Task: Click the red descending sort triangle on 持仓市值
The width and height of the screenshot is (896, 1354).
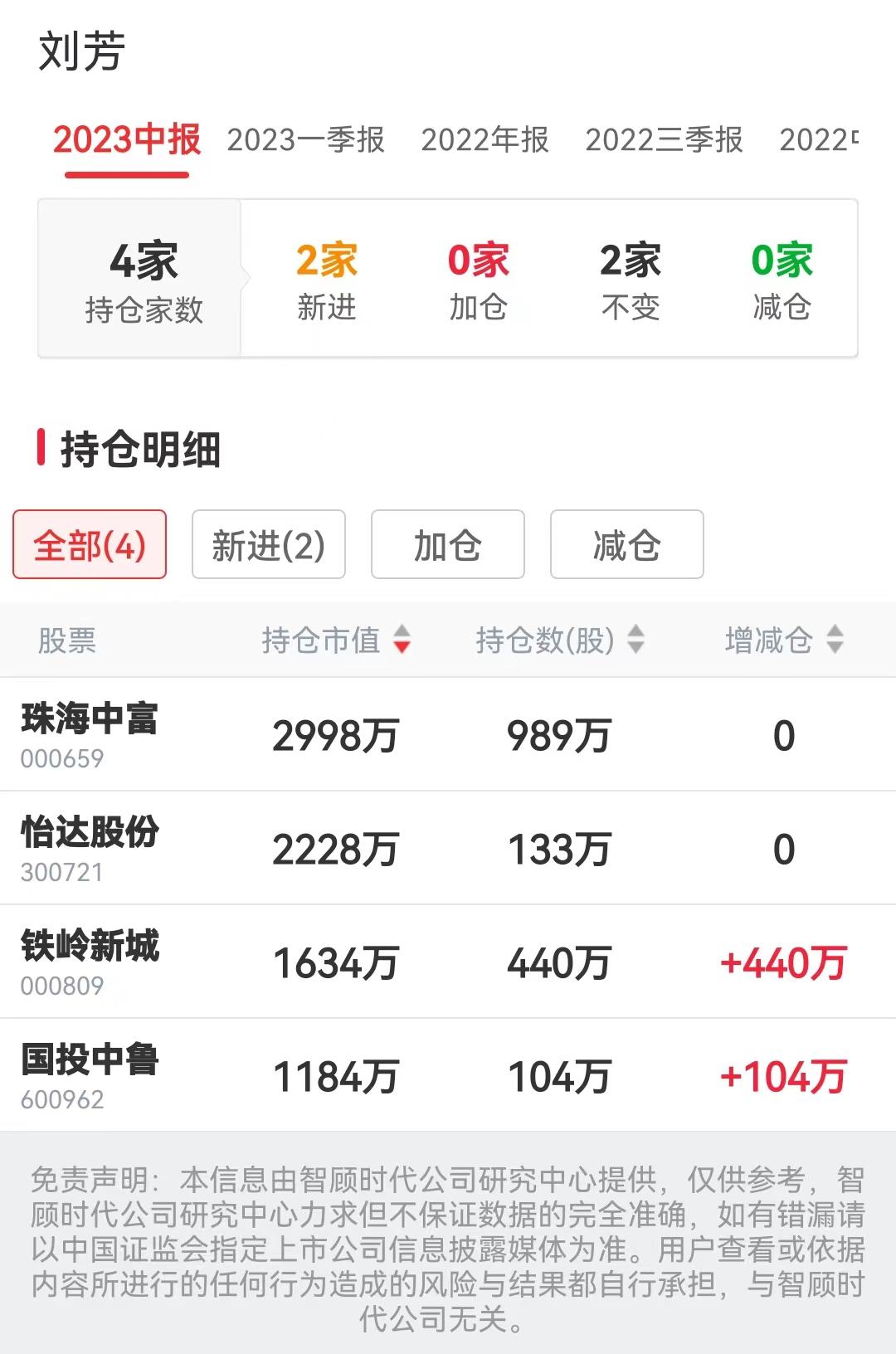Action: click(x=404, y=647)
